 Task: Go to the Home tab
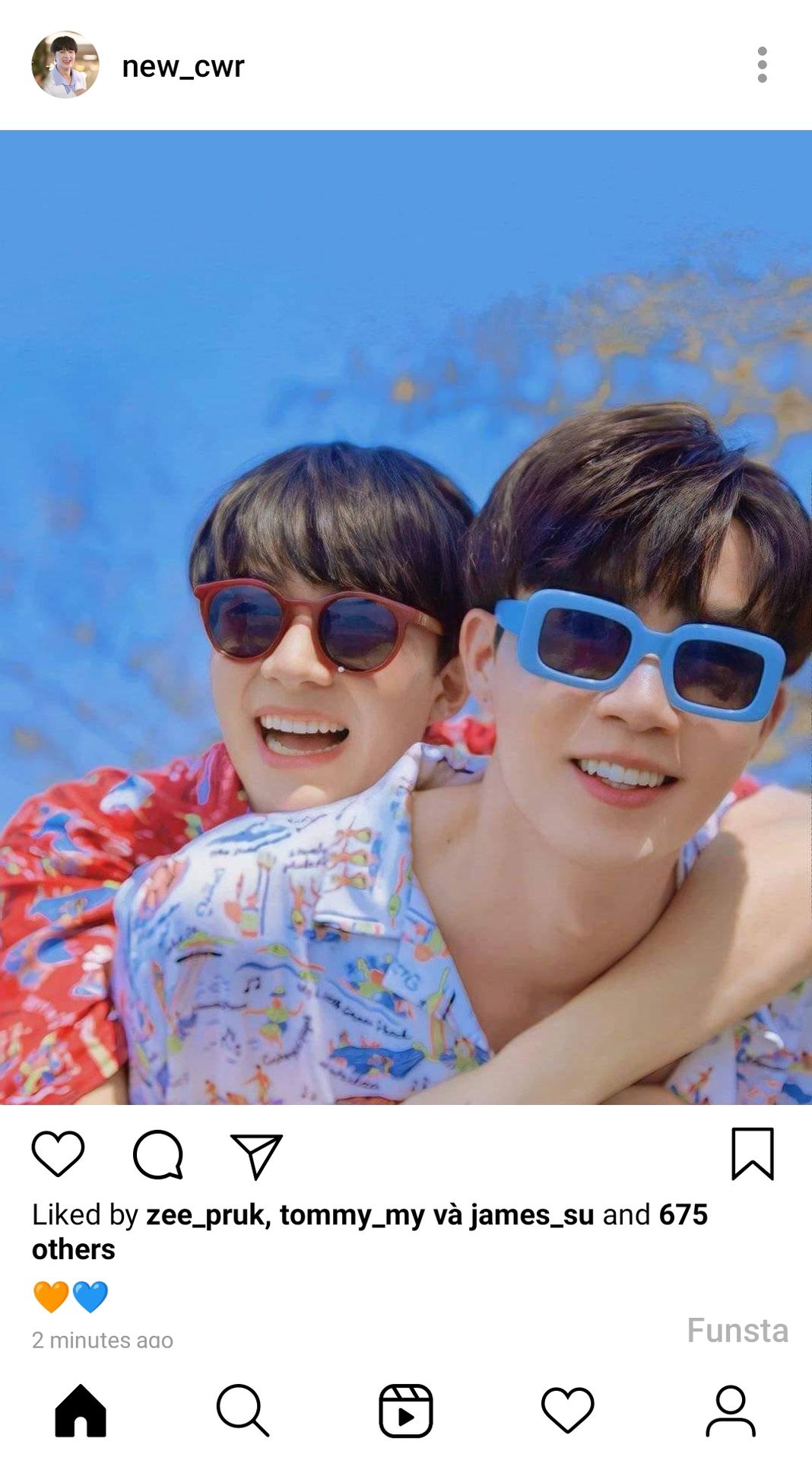click(81, 1411)
